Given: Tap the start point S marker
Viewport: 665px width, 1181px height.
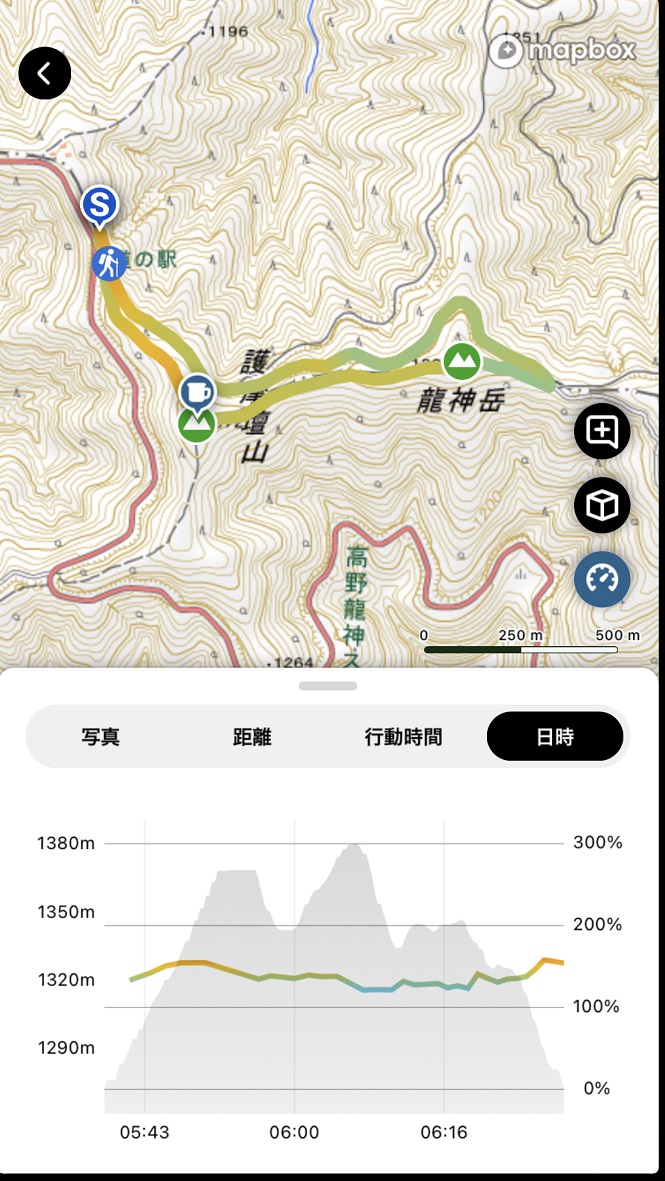Looking at the screenshot, I should 99,205.
